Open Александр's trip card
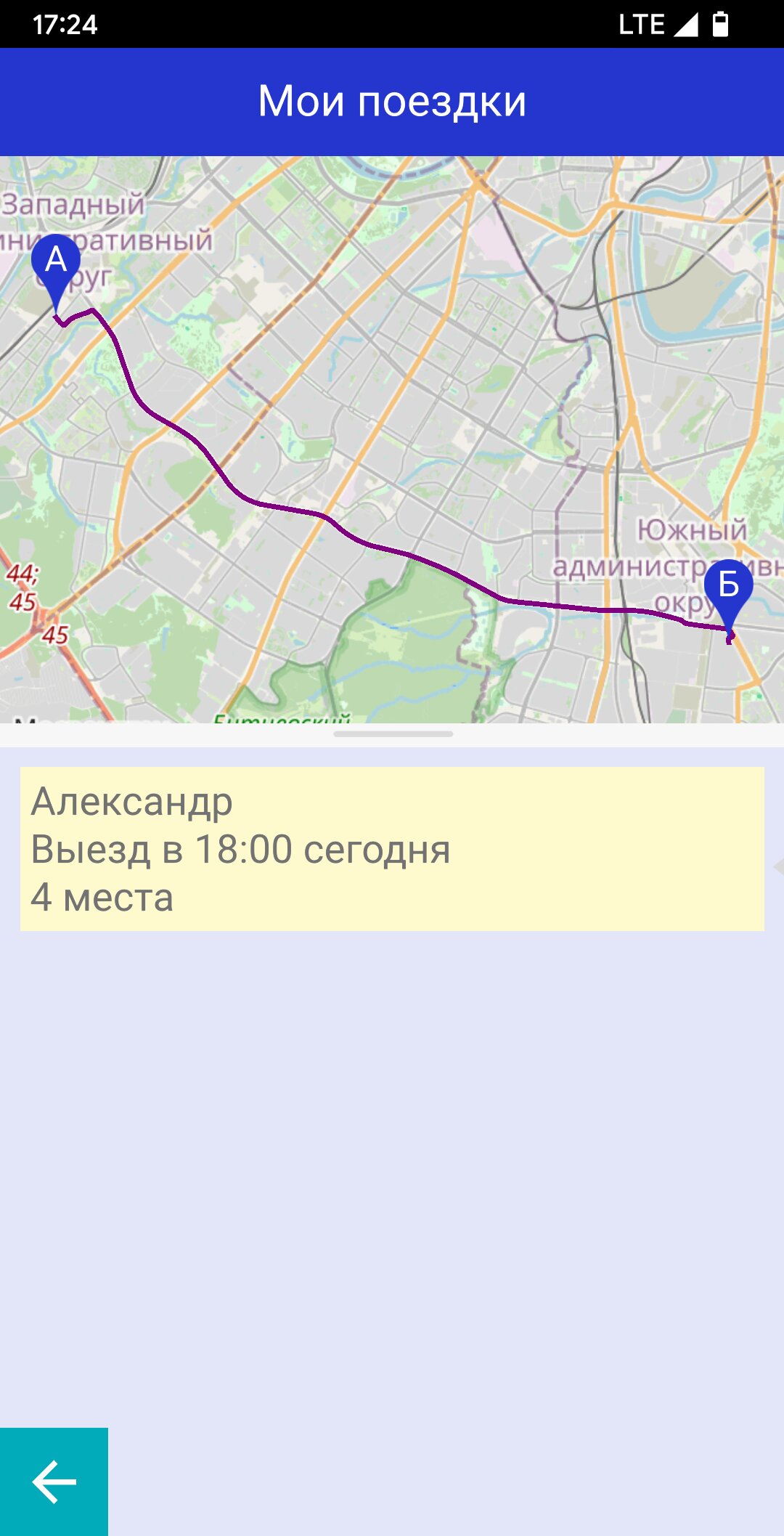Image resolution: width=784 pixels, height=1536 pixels. (392, 849)
